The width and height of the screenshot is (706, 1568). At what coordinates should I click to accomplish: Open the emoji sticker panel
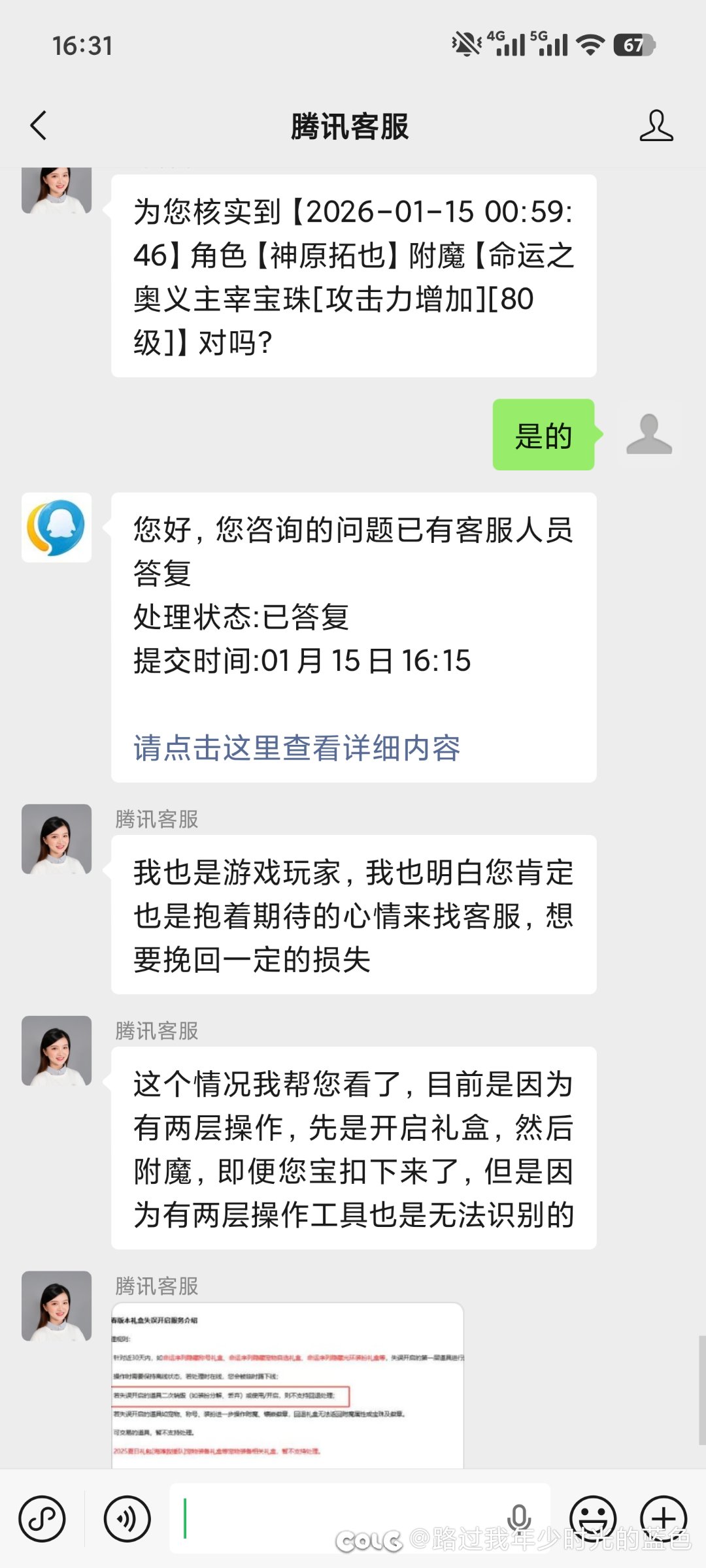pyautogui.click(x=593, y=1519)
